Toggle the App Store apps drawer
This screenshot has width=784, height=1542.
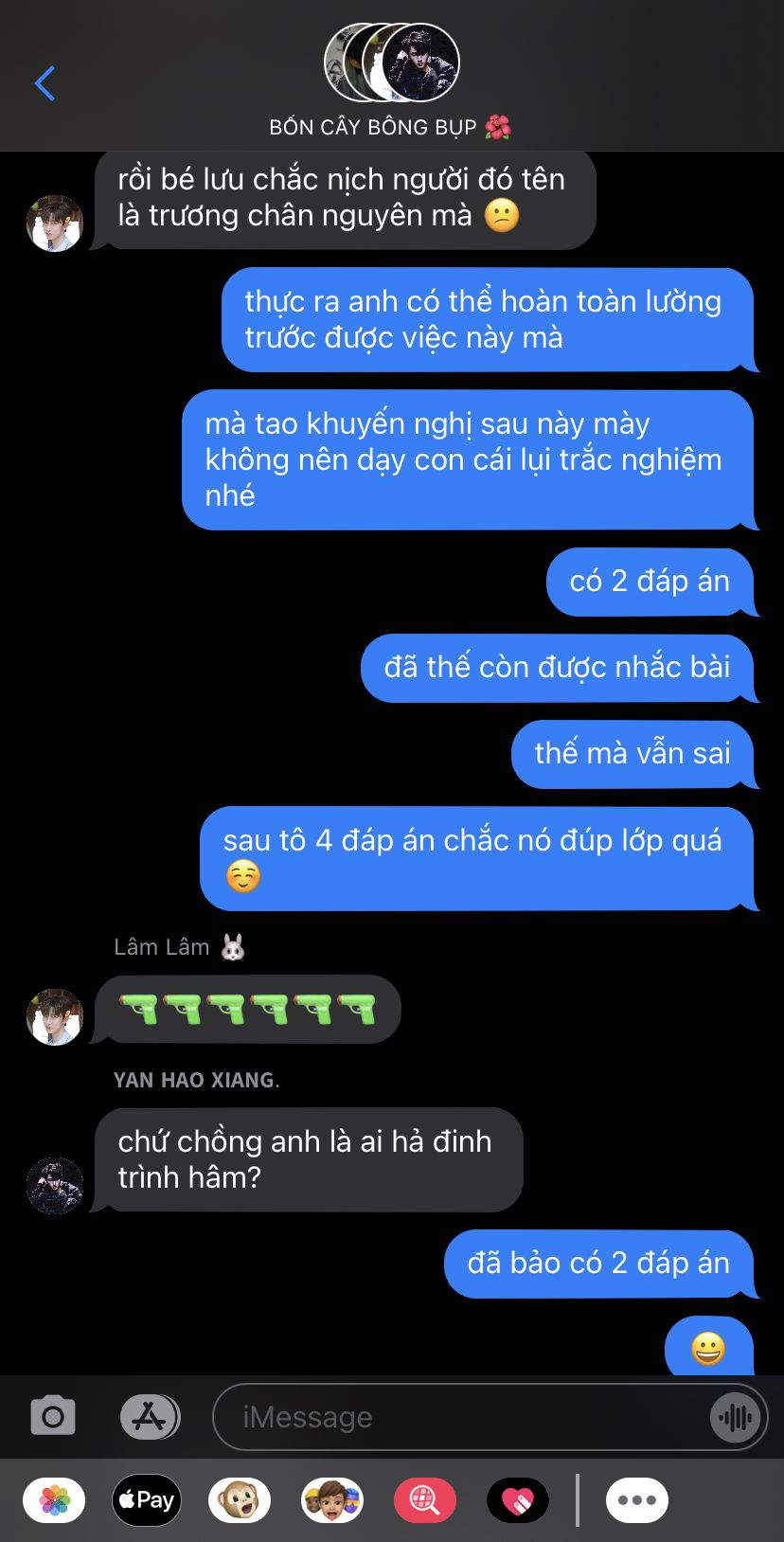(150, 1417)
